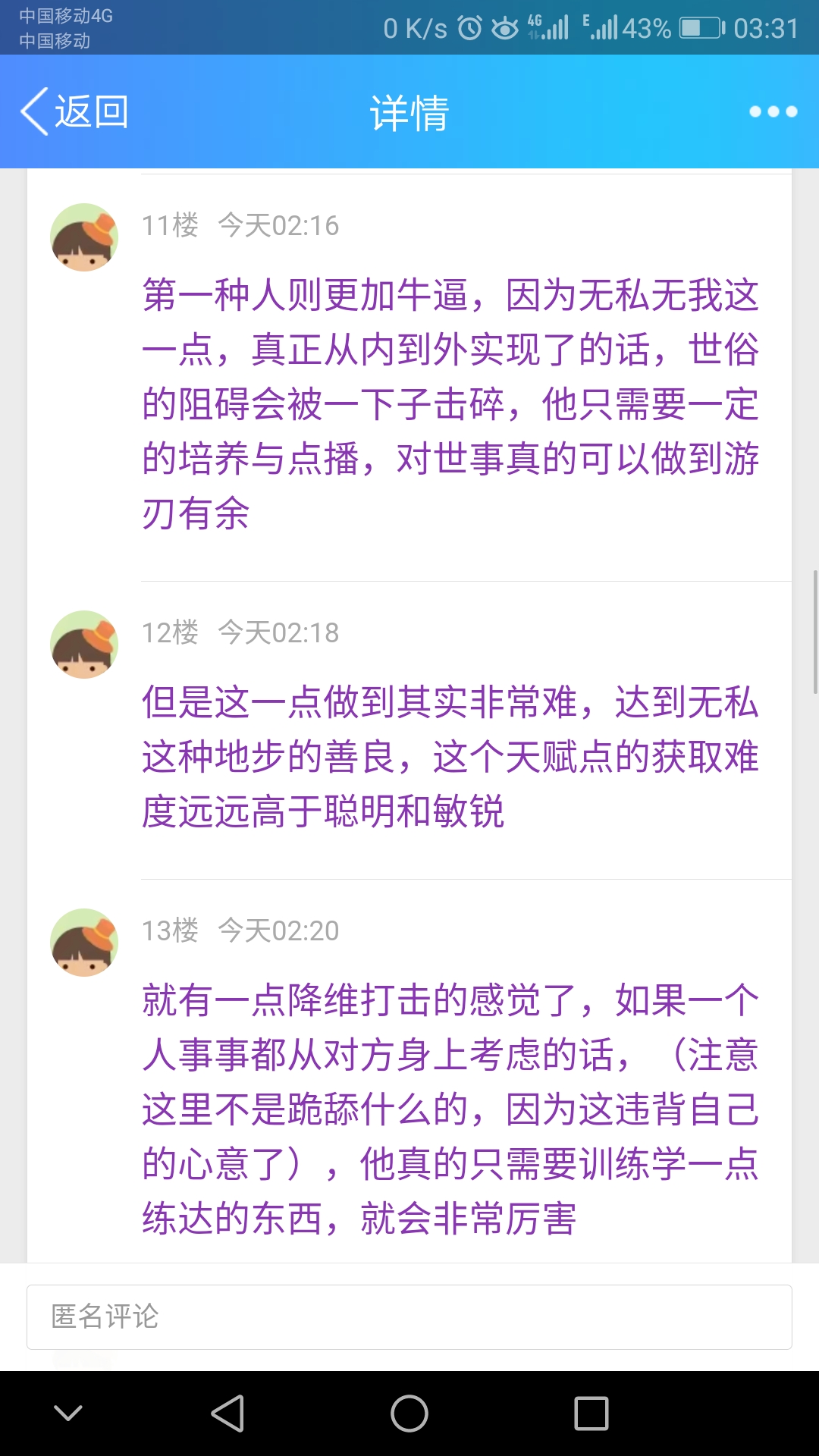Open the three-dot overflow menu

[x=773, y=112]
